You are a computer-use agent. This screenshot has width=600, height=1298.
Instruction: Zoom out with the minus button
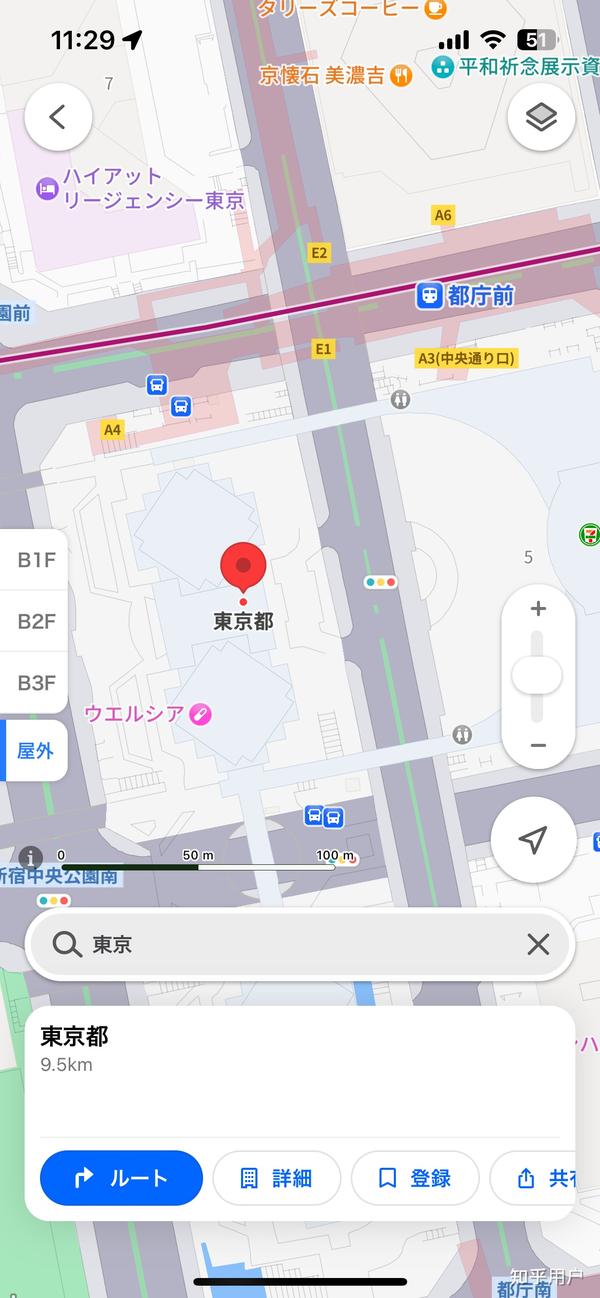(538, 745)
